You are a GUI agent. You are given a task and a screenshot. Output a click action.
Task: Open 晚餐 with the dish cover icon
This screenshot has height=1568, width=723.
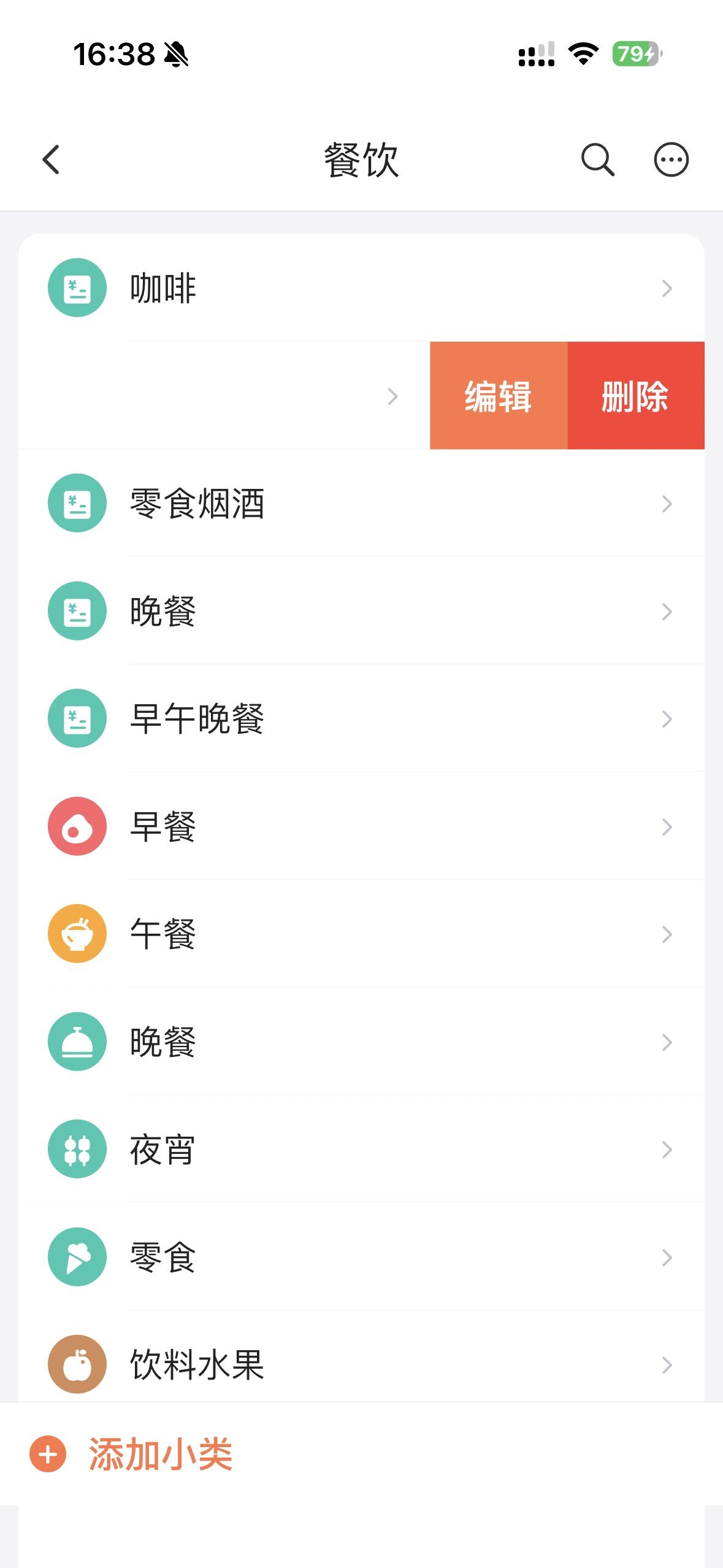tap(361, 1042)
